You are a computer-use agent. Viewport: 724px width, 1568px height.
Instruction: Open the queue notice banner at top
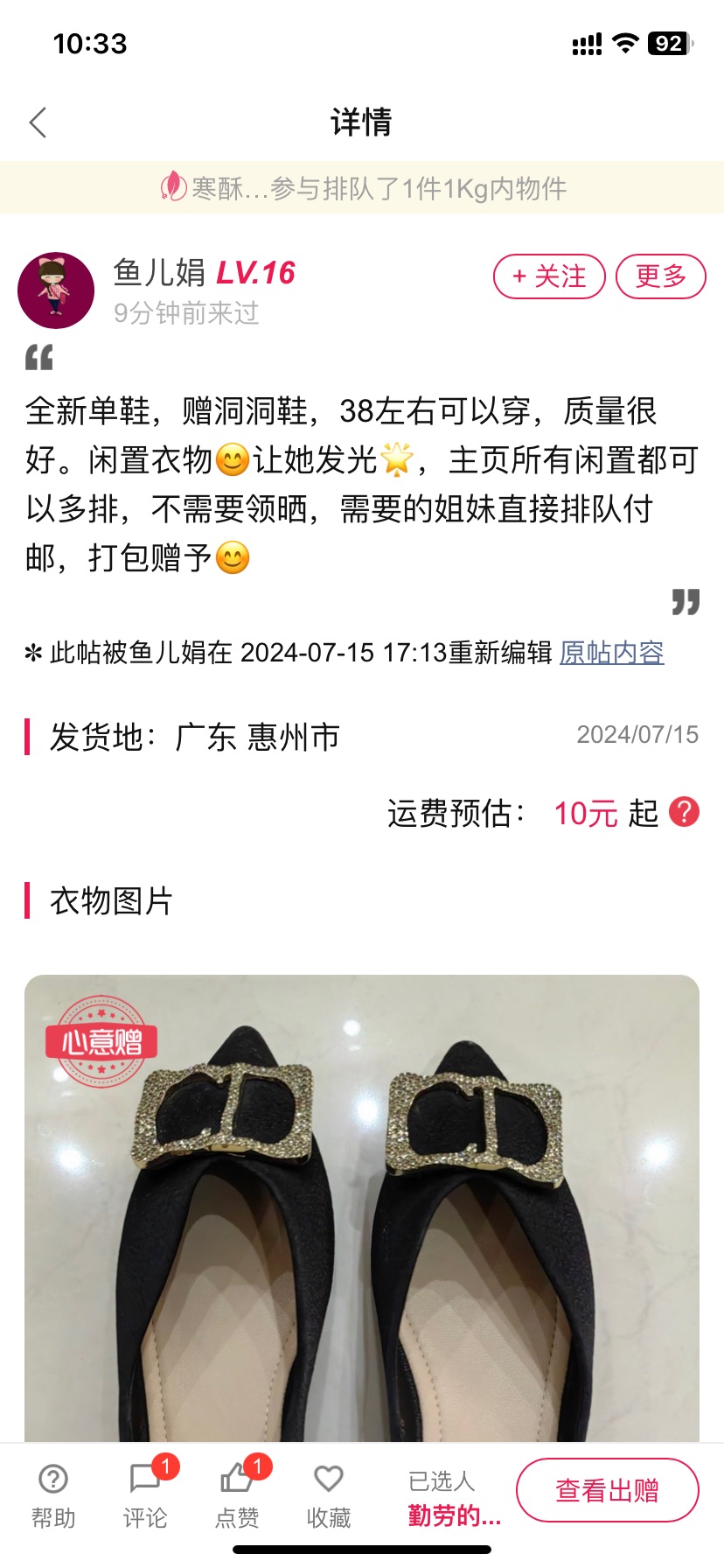(362, 187)
